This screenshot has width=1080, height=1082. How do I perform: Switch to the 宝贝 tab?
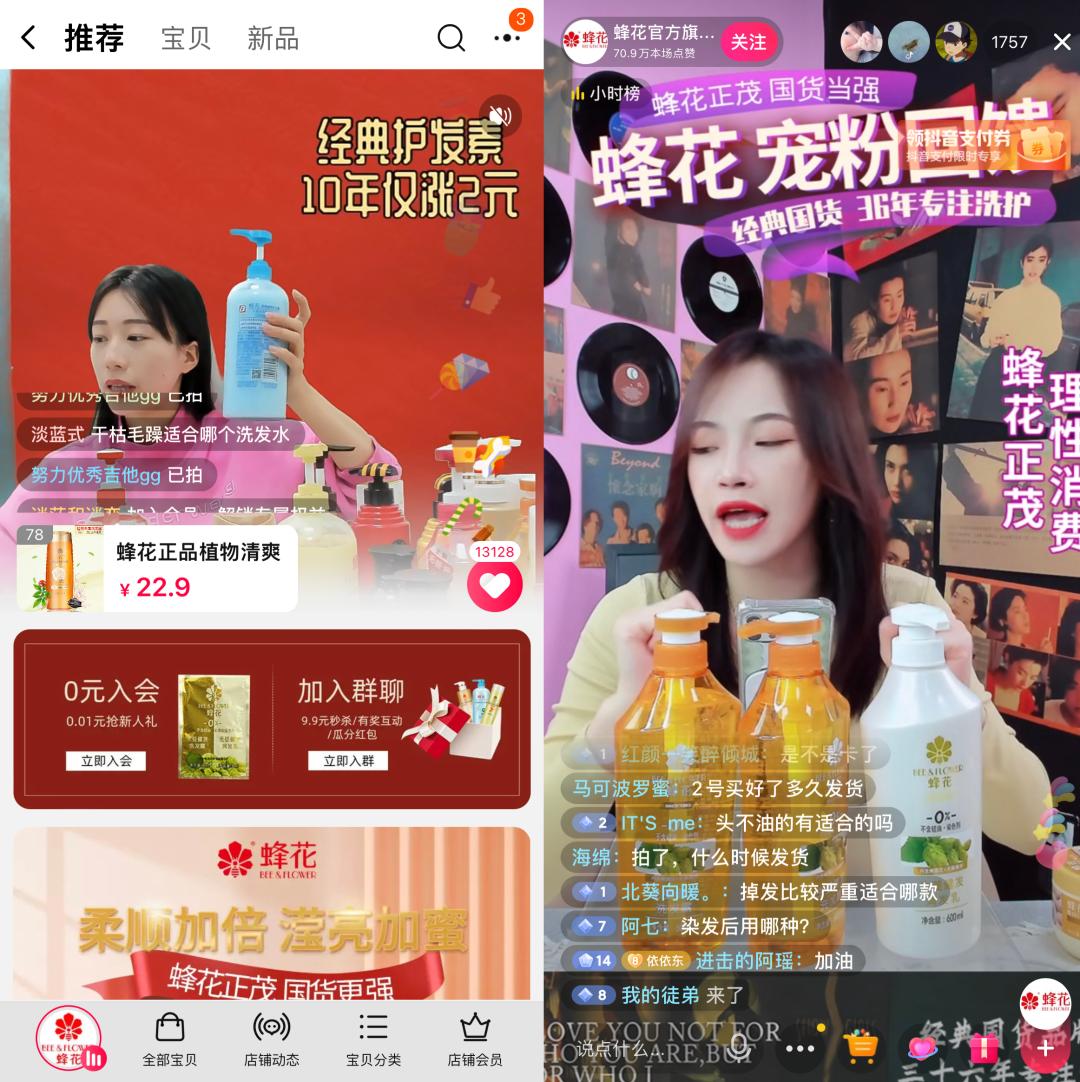point(186,39)
